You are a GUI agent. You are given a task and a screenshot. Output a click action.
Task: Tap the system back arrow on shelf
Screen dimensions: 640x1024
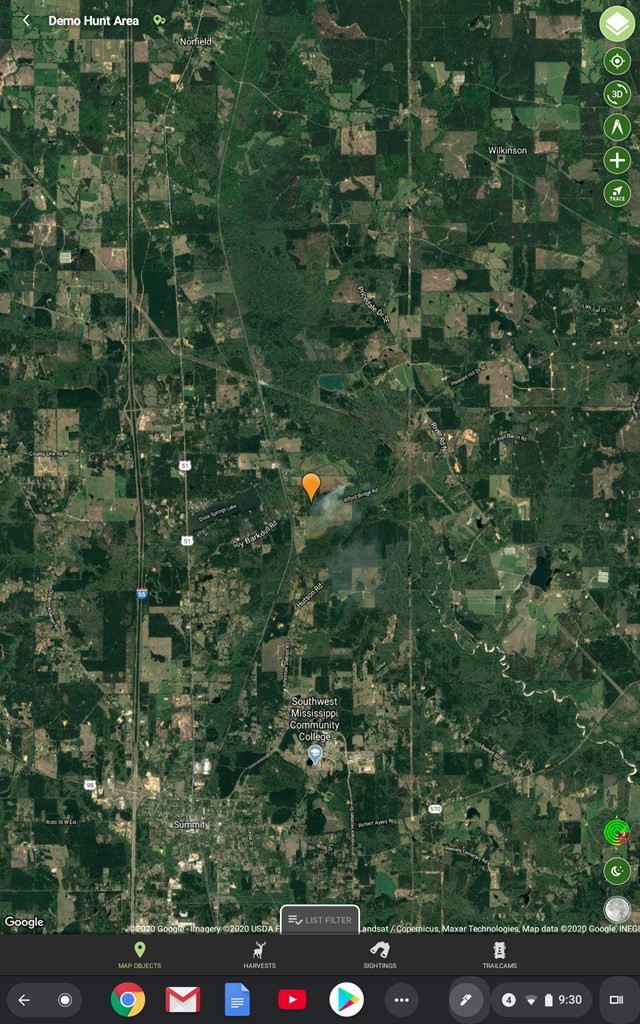pyautogui.click(x=25, y=1000)
